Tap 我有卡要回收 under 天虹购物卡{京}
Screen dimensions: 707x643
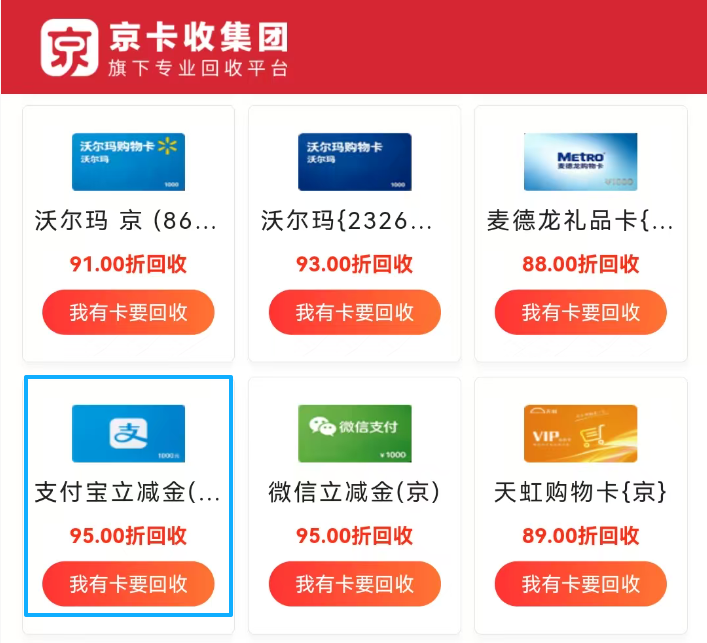click(580, 583)
